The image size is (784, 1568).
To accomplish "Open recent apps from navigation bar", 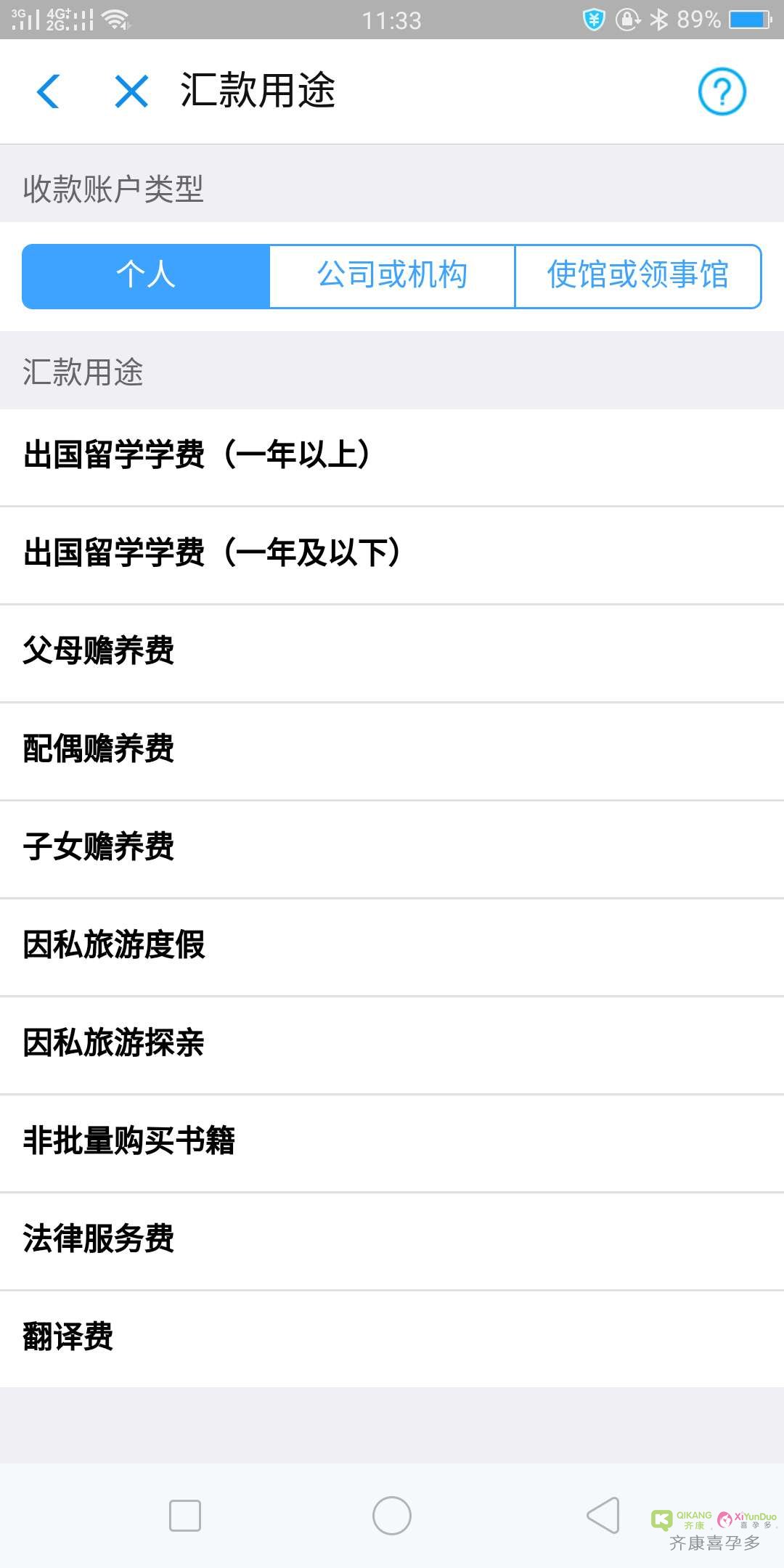I will pyautogui.click(x=185, y=1516).
